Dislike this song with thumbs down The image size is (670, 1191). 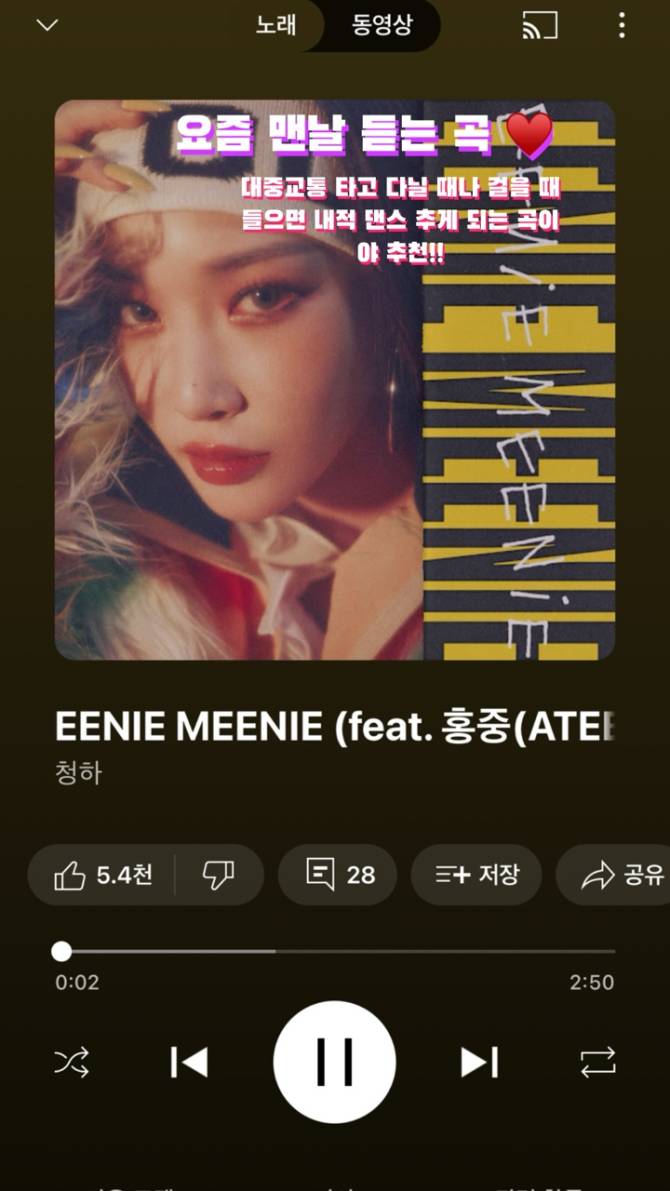pos(218,875)
